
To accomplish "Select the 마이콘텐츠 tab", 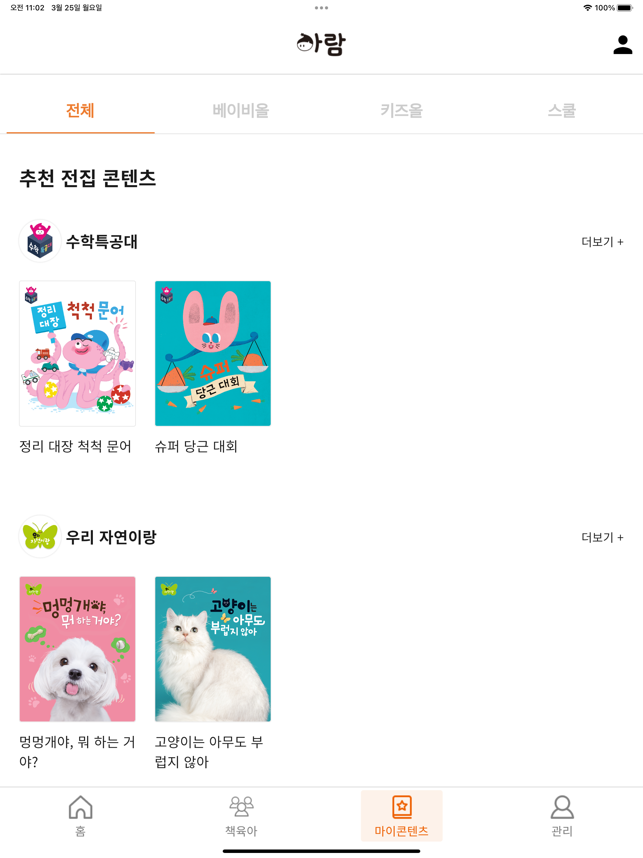I will pos(401,815).
